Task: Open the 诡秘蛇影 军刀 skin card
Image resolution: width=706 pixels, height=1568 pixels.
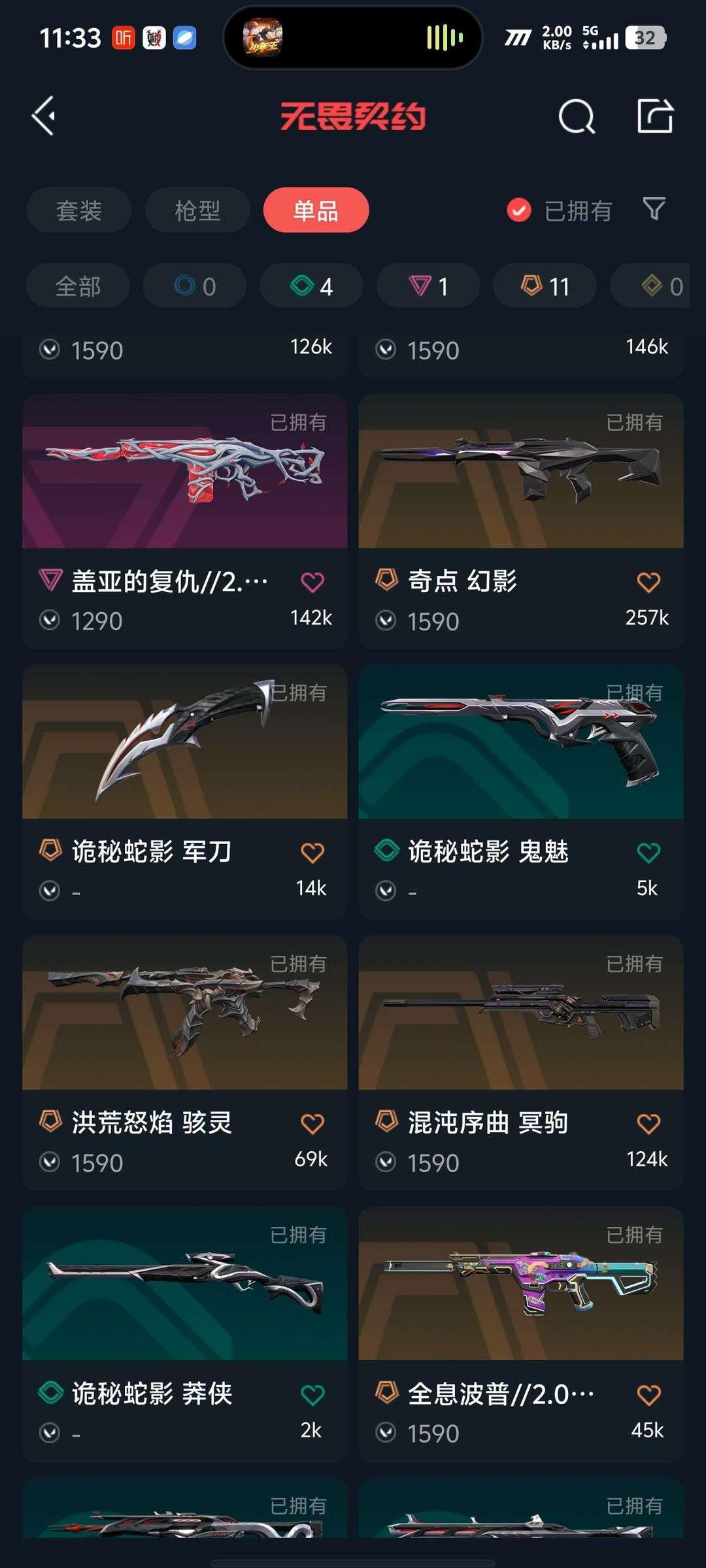Action: click(185, 792)
